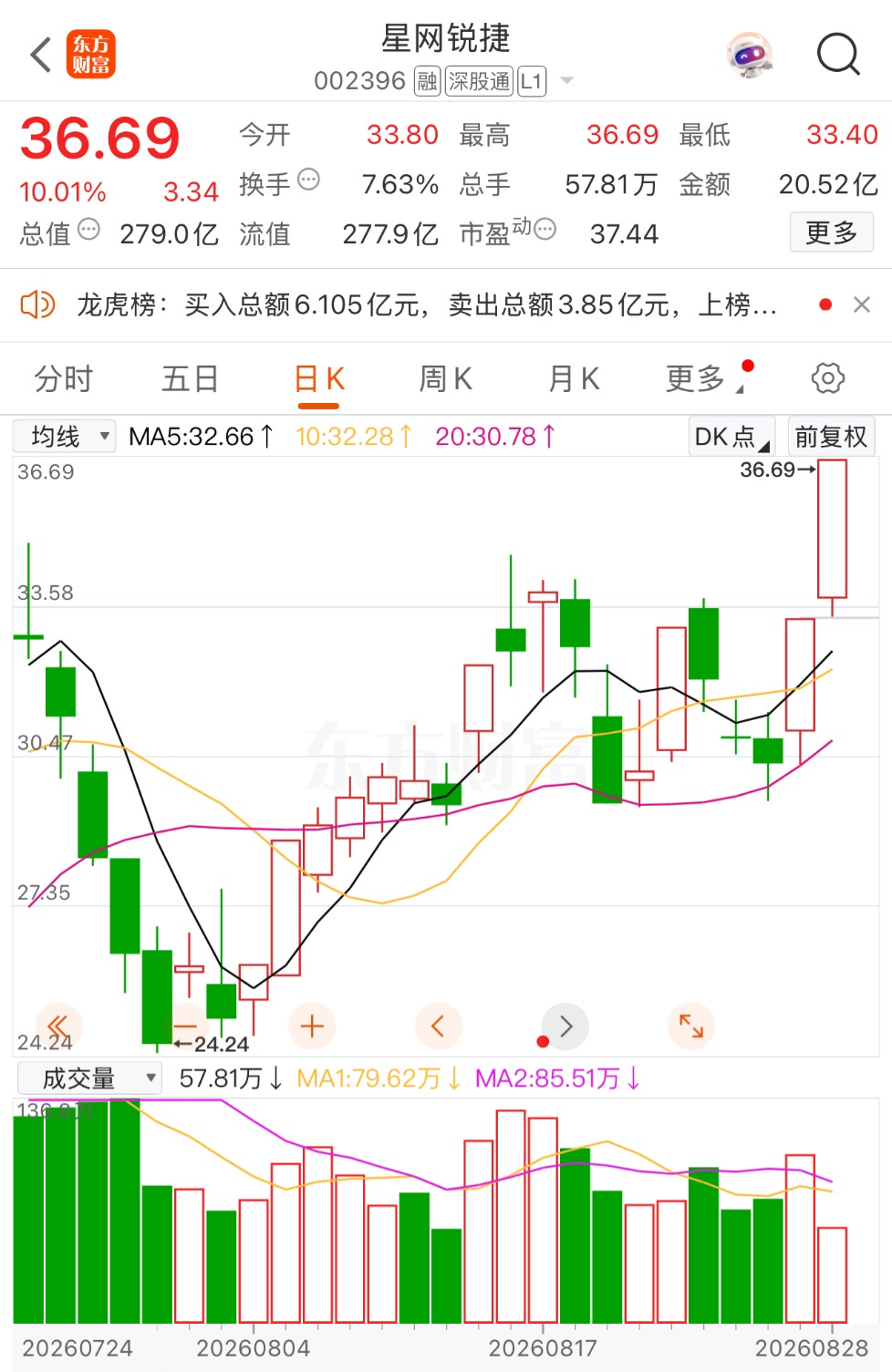Screen dimensions: 892x1372
Task: Expand the 更多 chart period options
Action: (x=704, y=378)
